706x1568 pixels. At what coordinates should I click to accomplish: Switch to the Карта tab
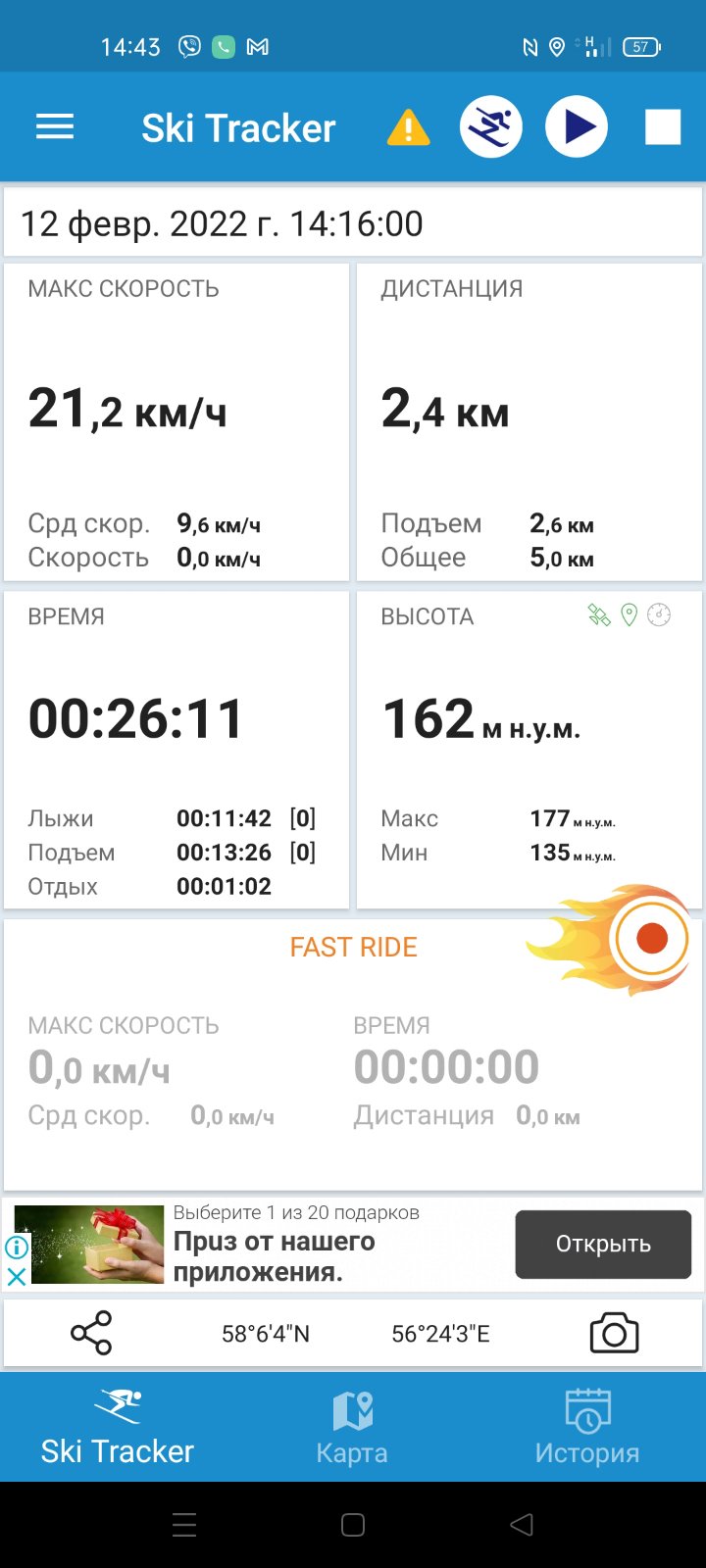point(352,1428)
